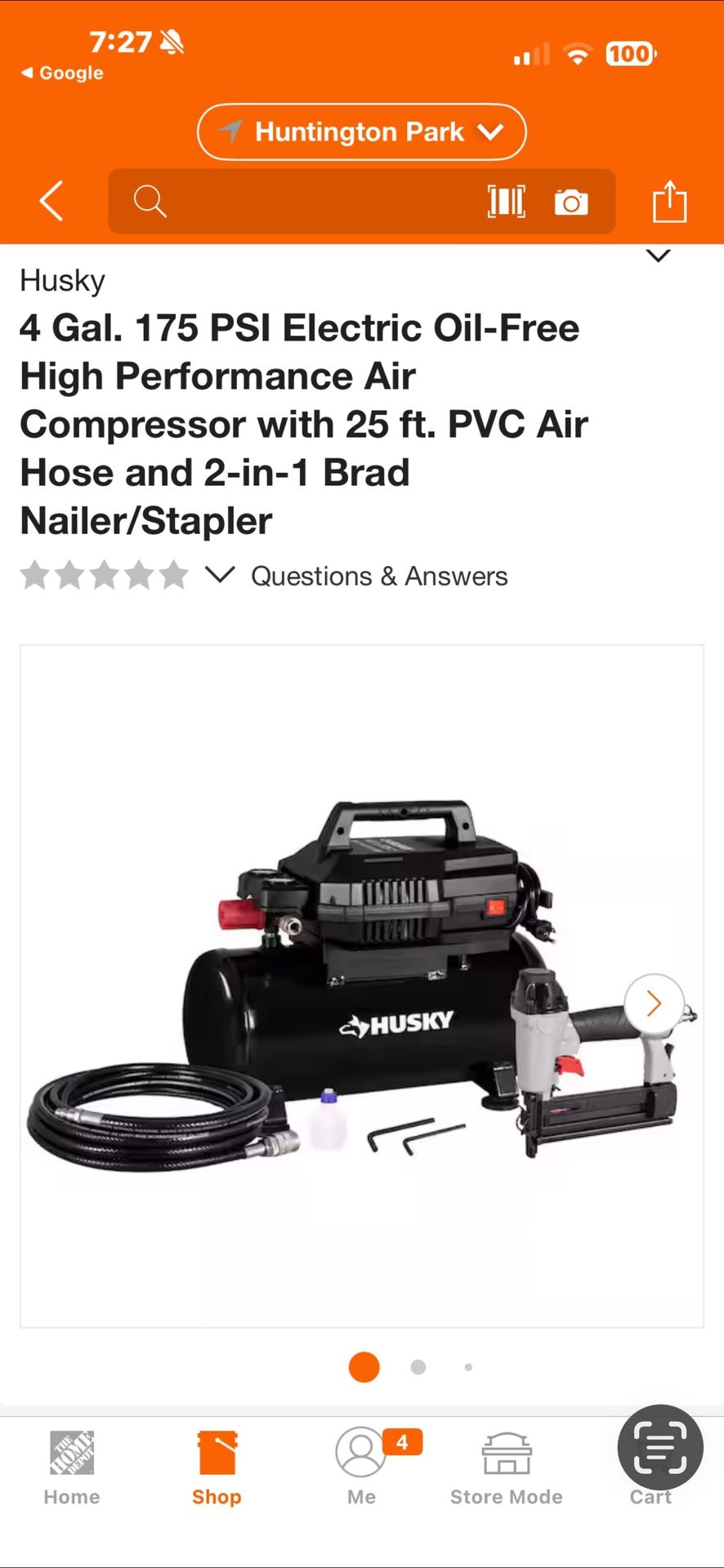Show the next product image

pyautogui.click(x=654, y=1003)
